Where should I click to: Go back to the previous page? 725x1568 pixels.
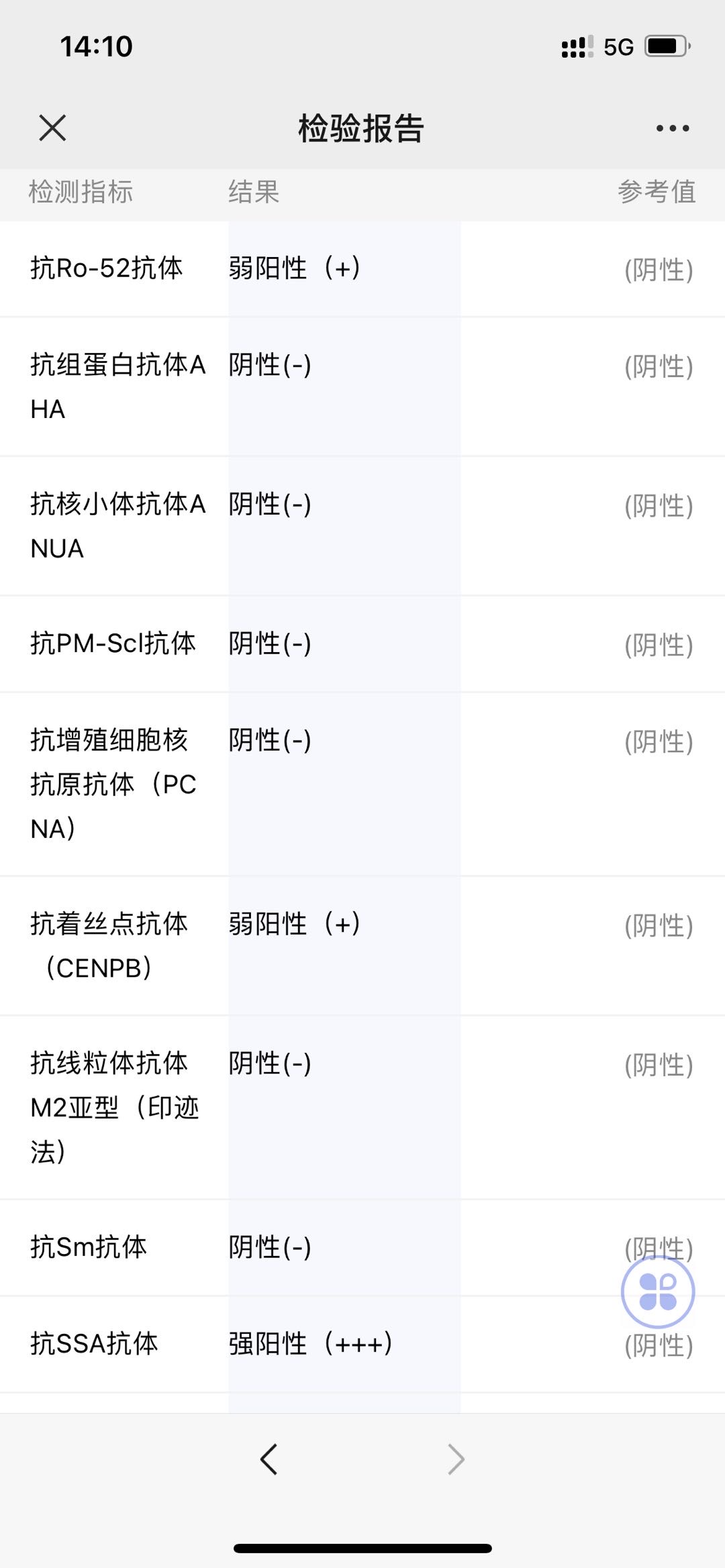[269, 1459]
